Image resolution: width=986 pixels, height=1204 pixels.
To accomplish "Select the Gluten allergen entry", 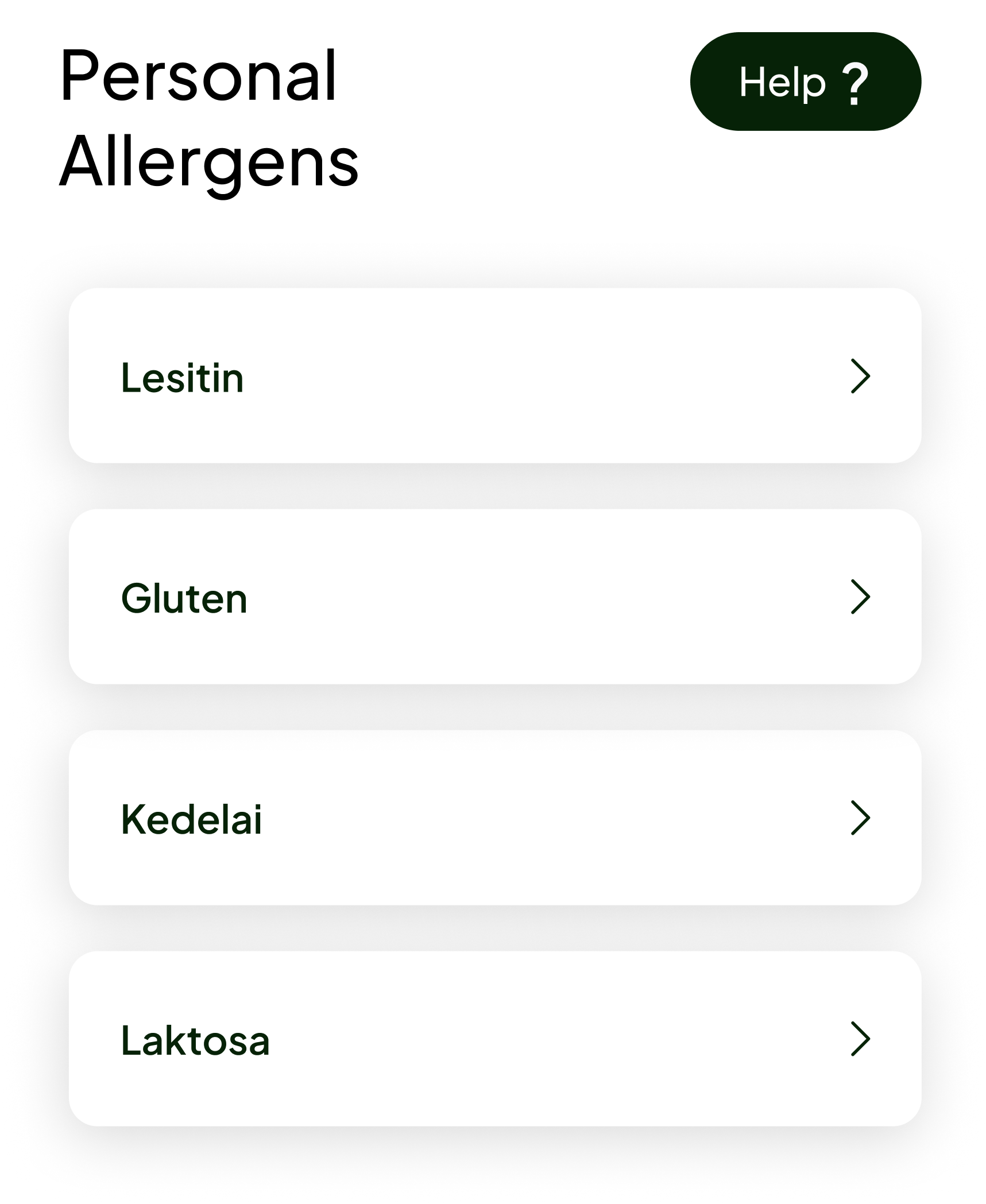I will click(x=494, y=597).
